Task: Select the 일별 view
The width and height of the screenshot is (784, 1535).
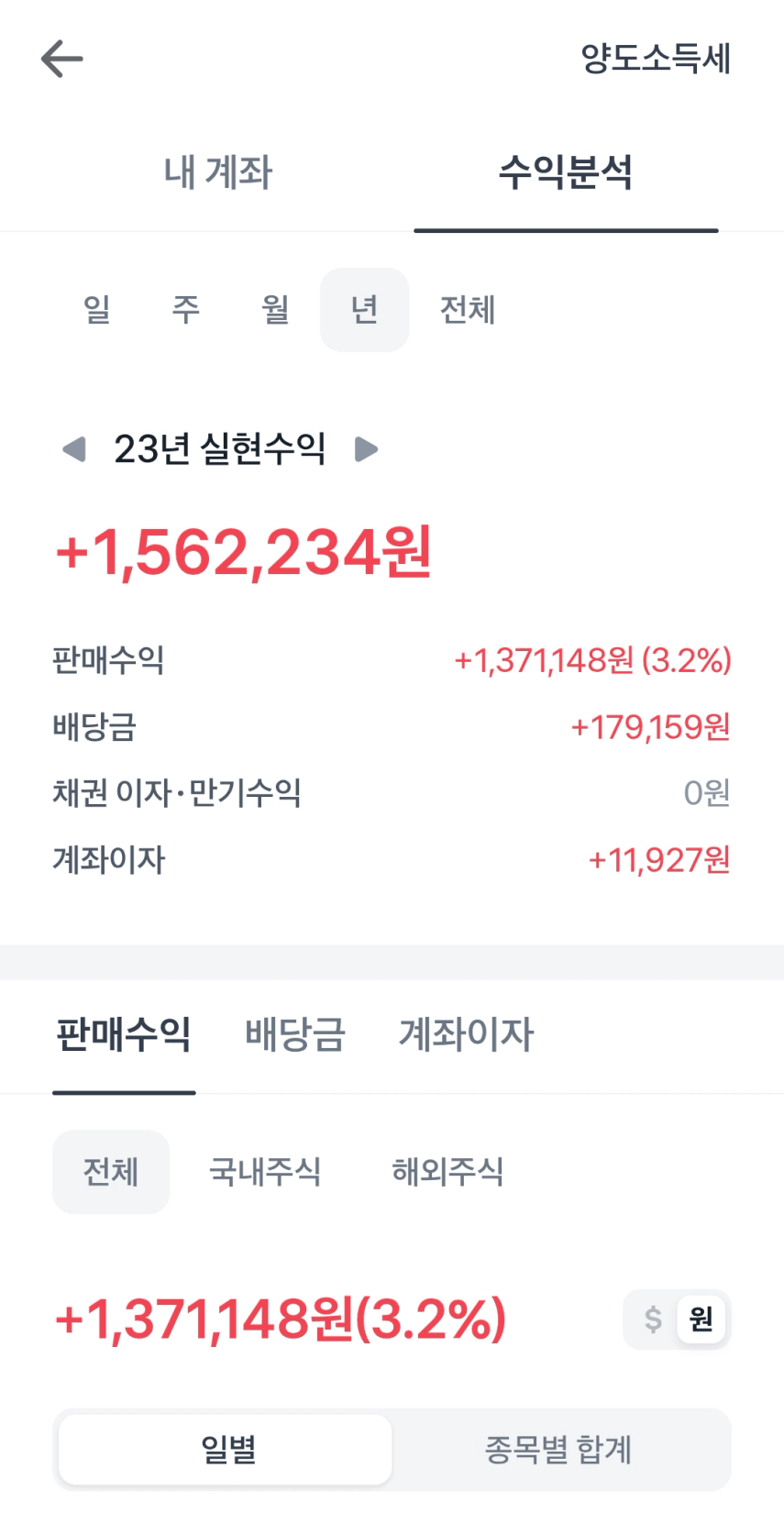Action: tap(226, 1450)
